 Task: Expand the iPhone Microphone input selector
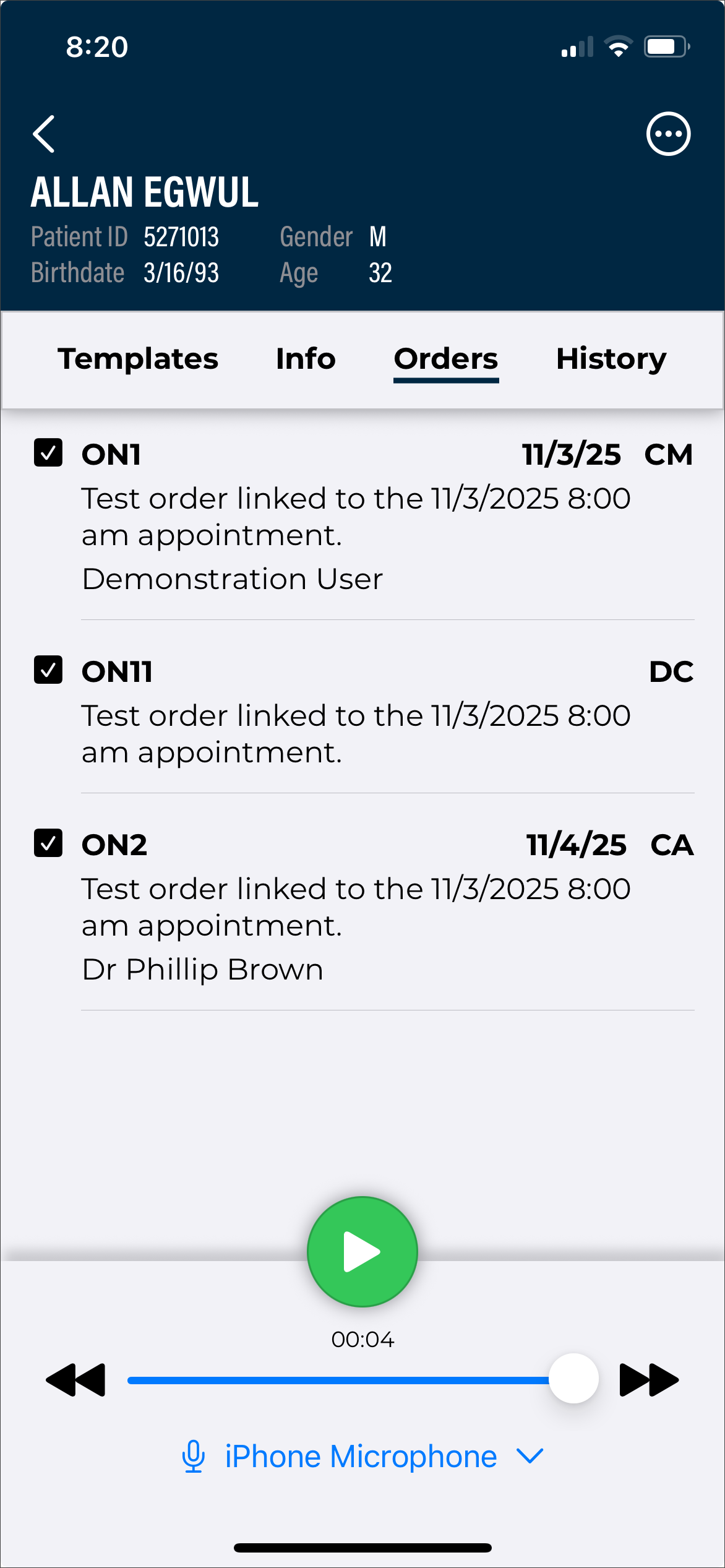(x=362, y=1456)
